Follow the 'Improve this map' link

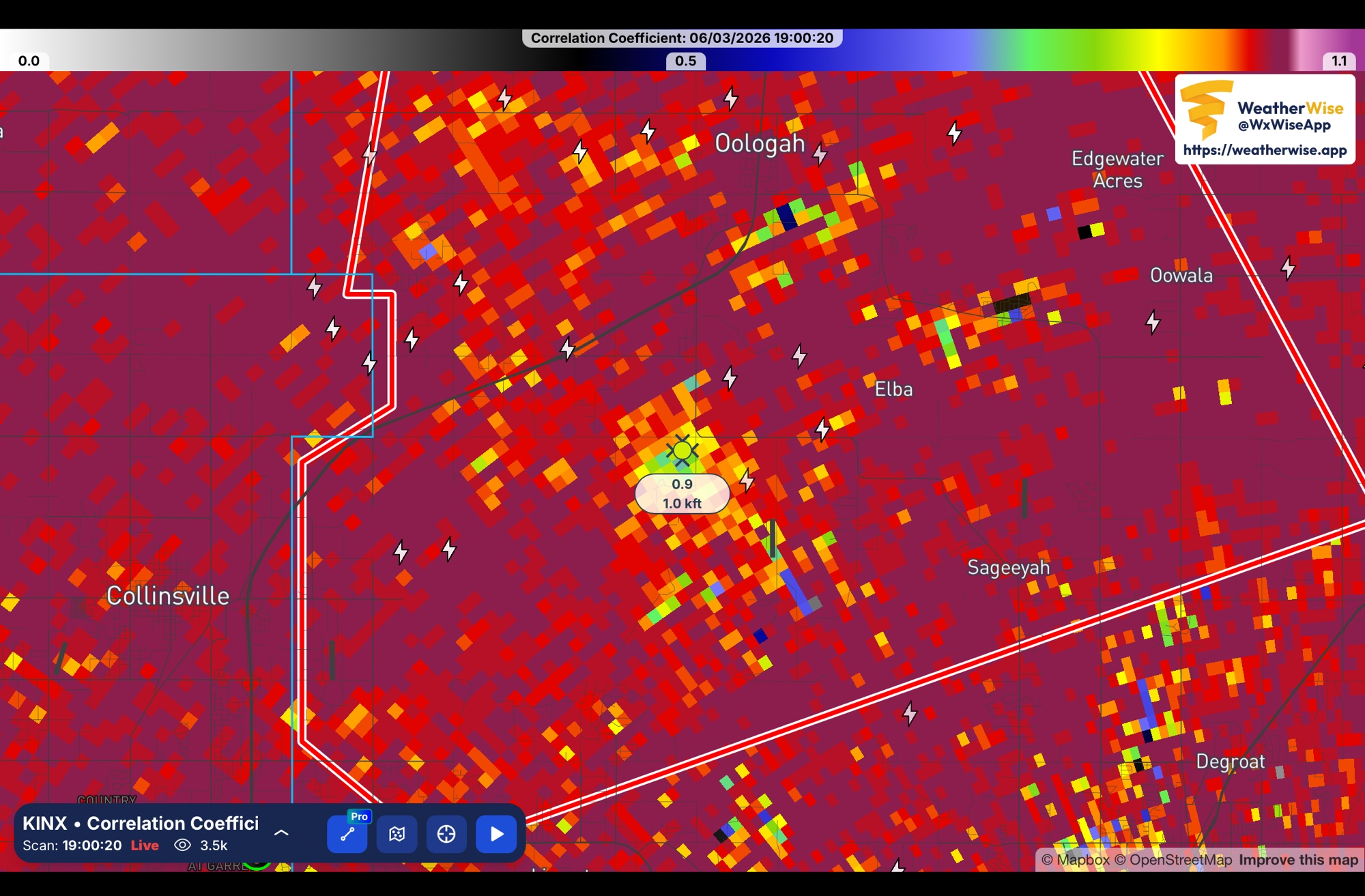(x=1298, y=860)
